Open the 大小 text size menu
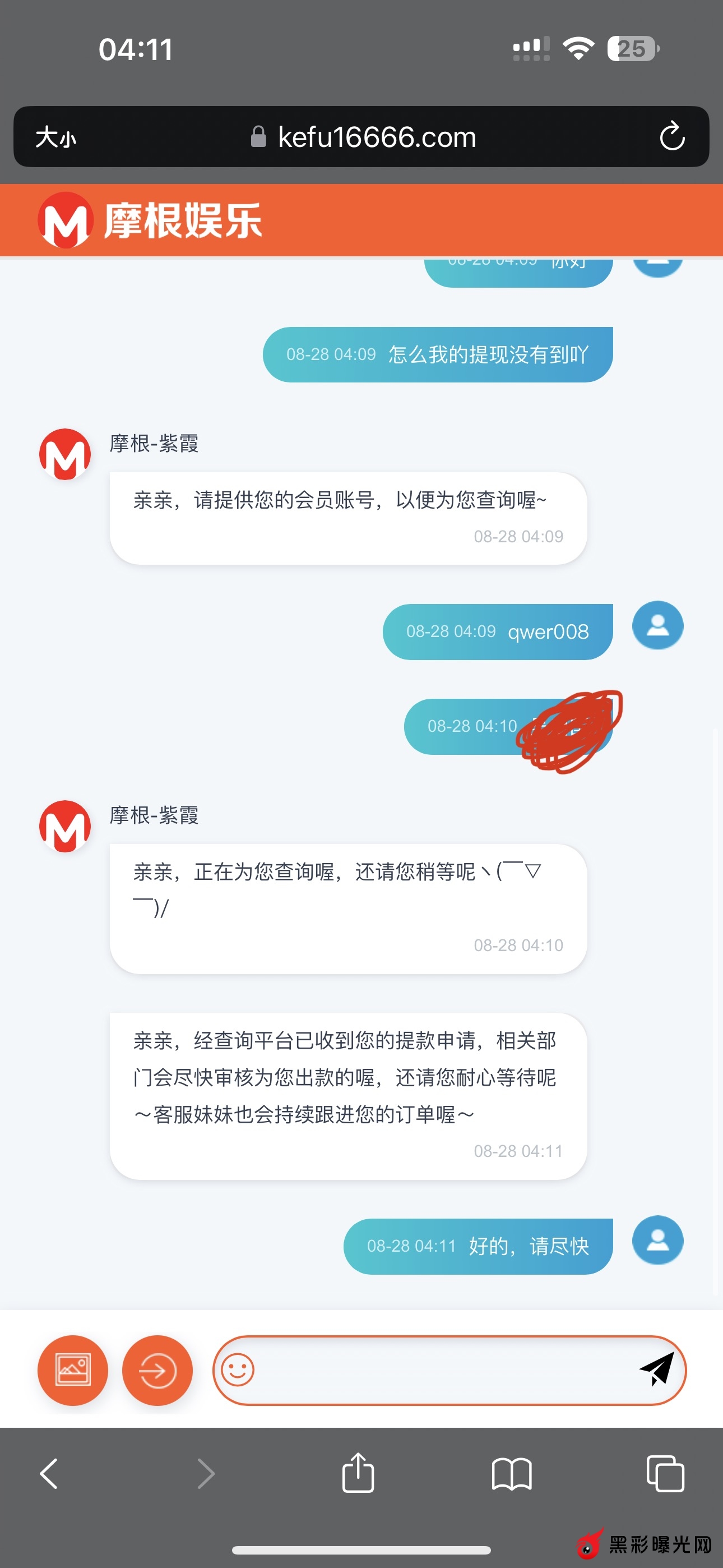The height and width of the screenshot is (1568, 723). click(x=56, y=137)
